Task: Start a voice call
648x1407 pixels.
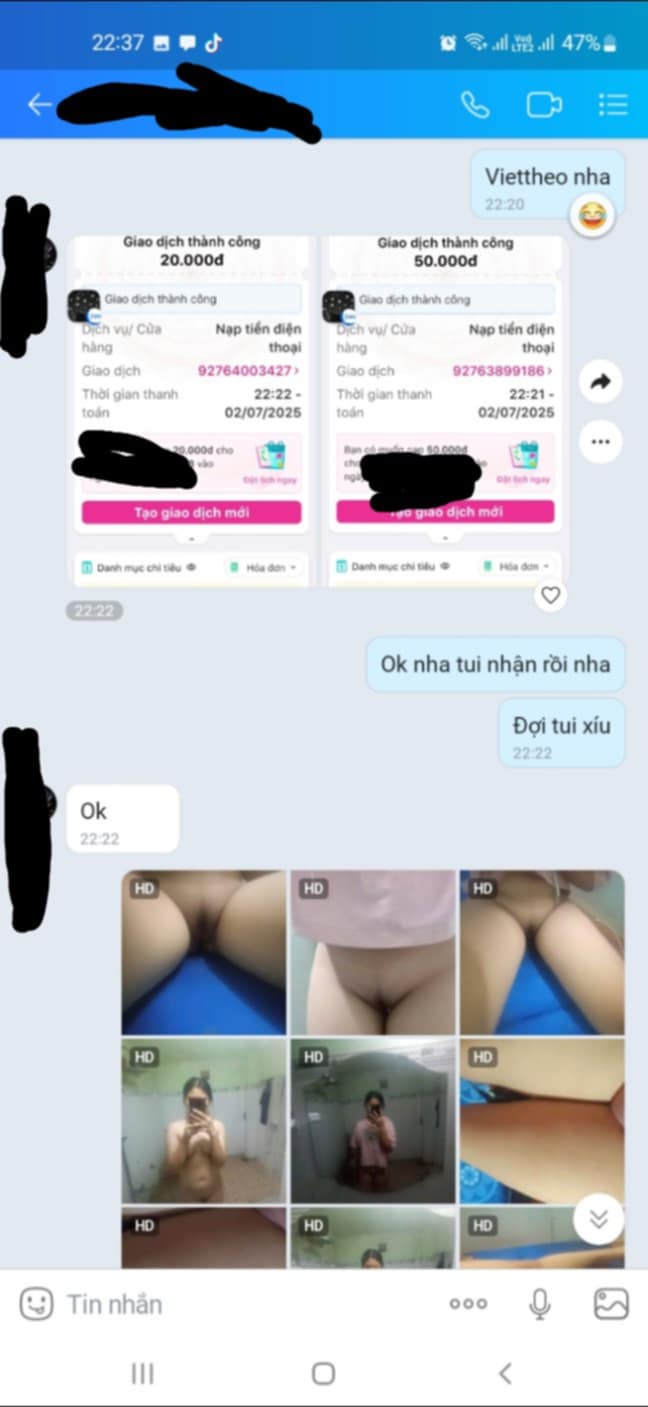Action: click(474, 104)
